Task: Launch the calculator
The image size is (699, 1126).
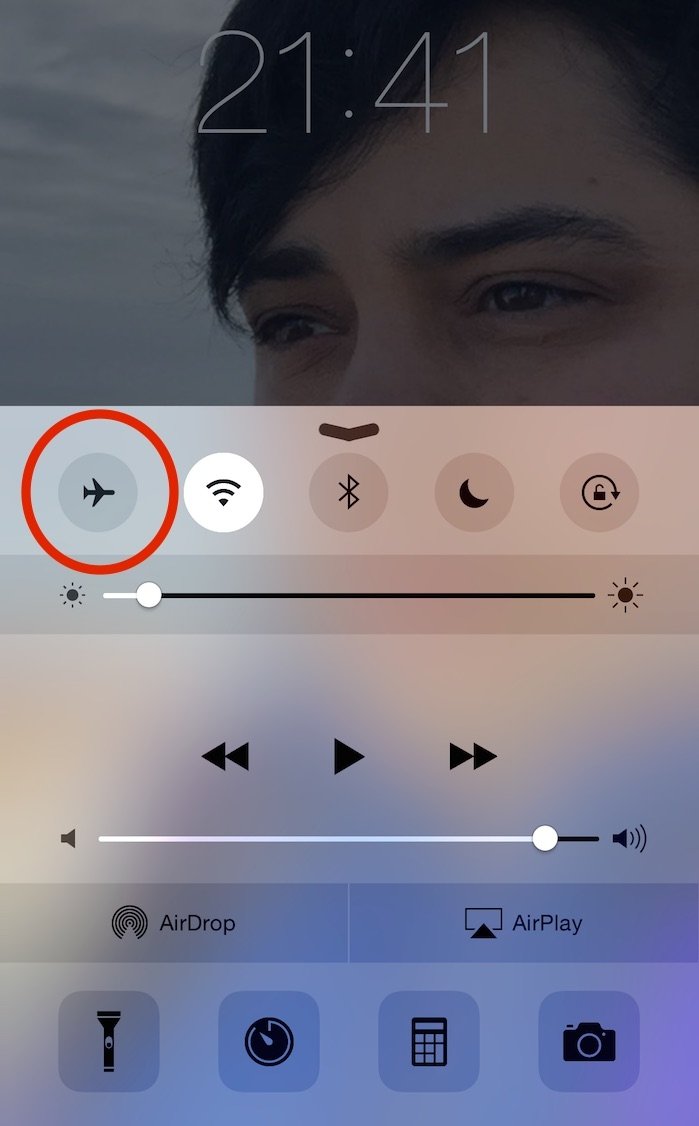Action: (x=428, y=1041)
